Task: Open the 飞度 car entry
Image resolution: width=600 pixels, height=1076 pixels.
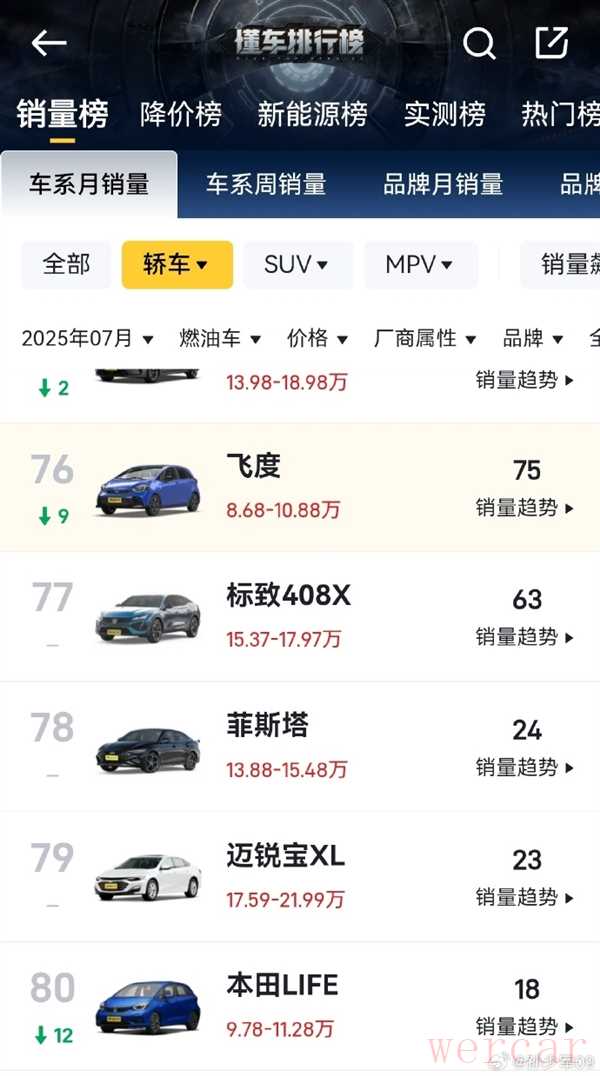Action: point(254,467)
